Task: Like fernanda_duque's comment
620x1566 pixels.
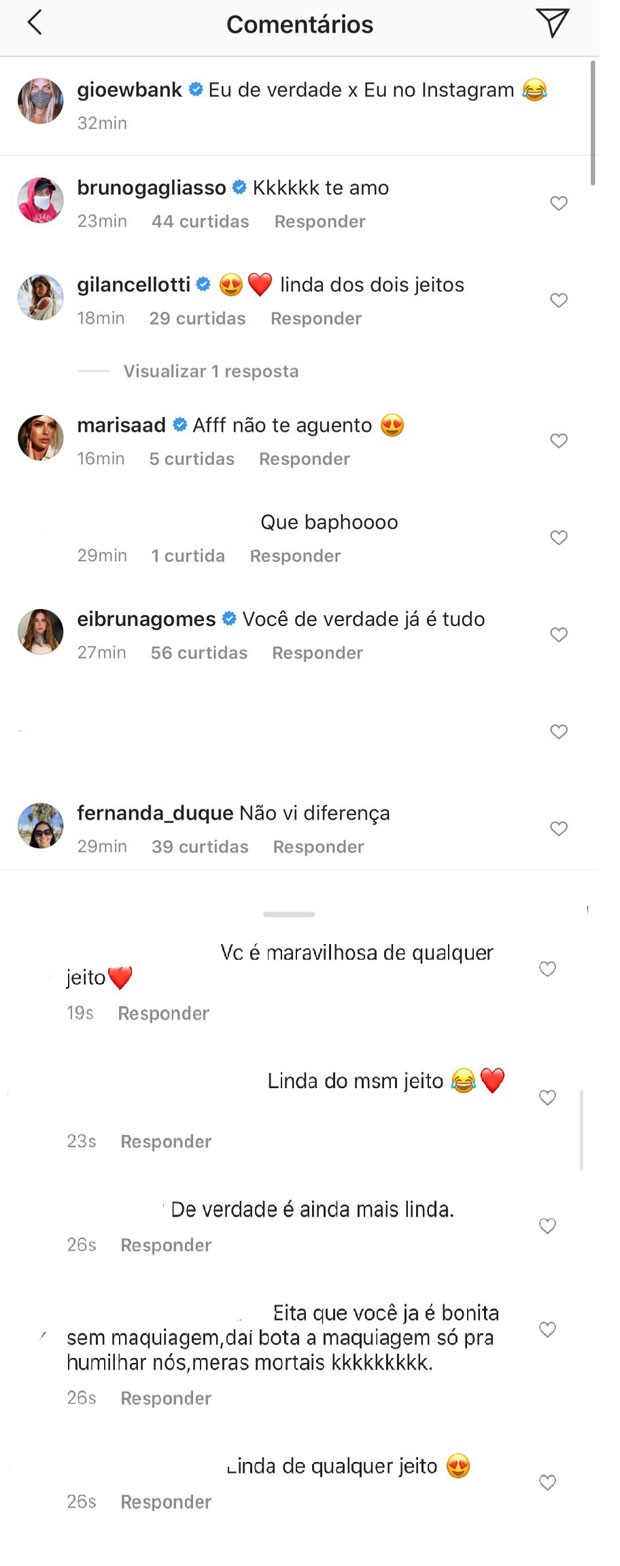Action: pos(559,829)
